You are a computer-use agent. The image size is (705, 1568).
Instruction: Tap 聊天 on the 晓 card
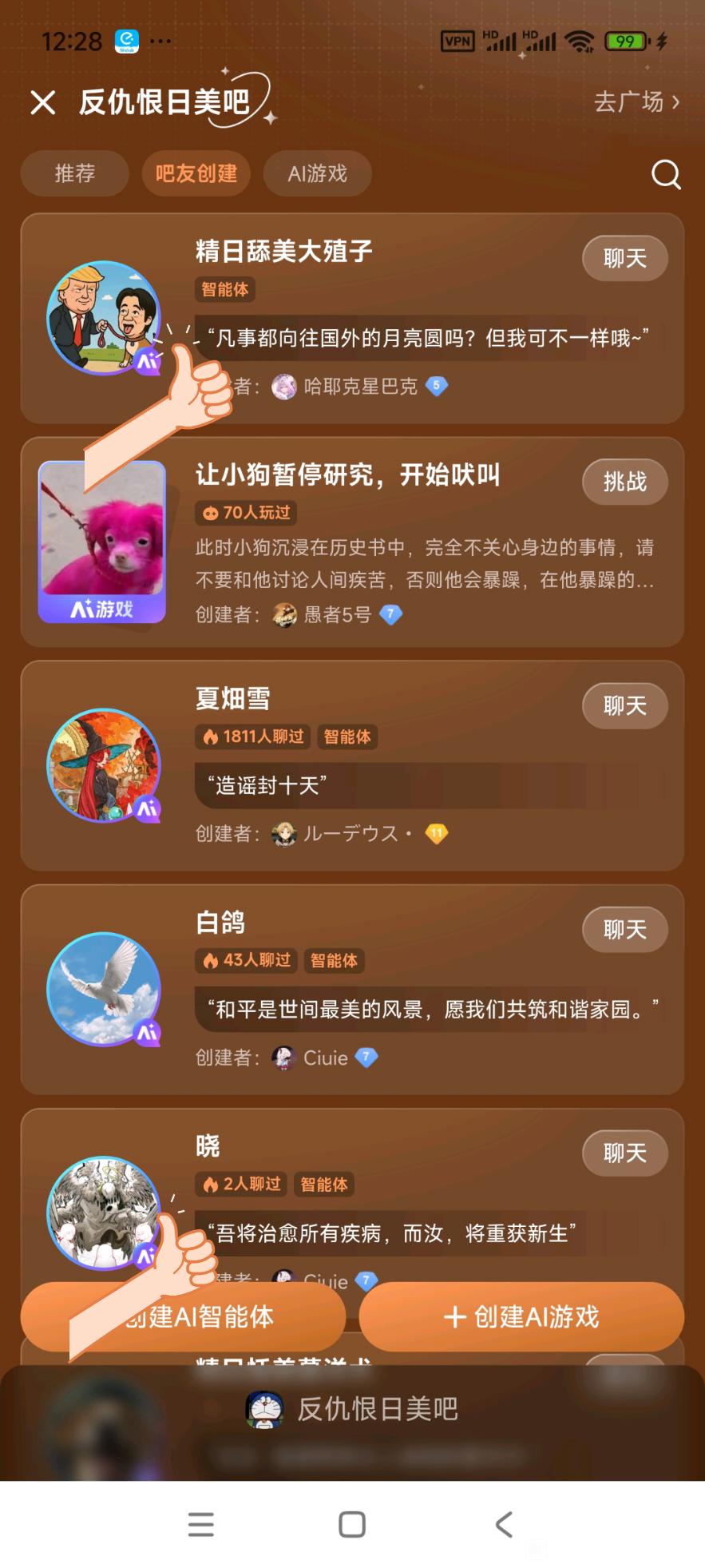pyautogui.click(x=624, y=1153)
